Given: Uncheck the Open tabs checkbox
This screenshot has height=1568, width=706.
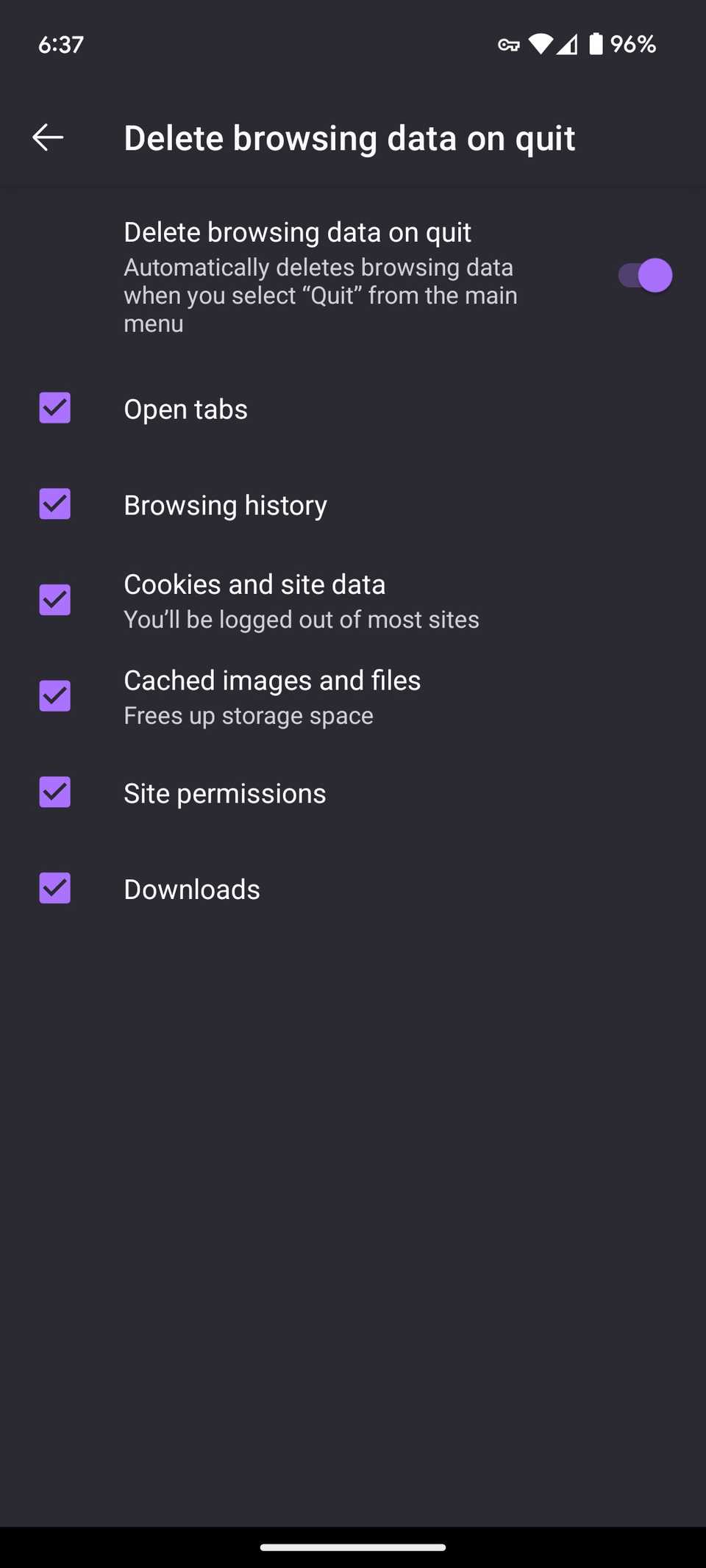Looking at the screenshot, I should click(x=55, y=408).
